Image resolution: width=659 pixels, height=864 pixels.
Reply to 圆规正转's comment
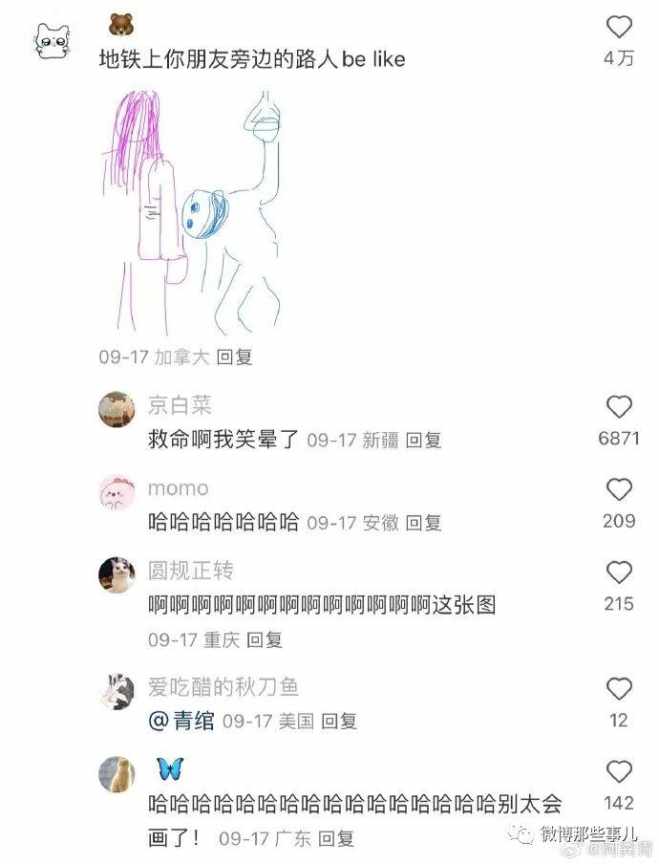click(x=265, y=639)
